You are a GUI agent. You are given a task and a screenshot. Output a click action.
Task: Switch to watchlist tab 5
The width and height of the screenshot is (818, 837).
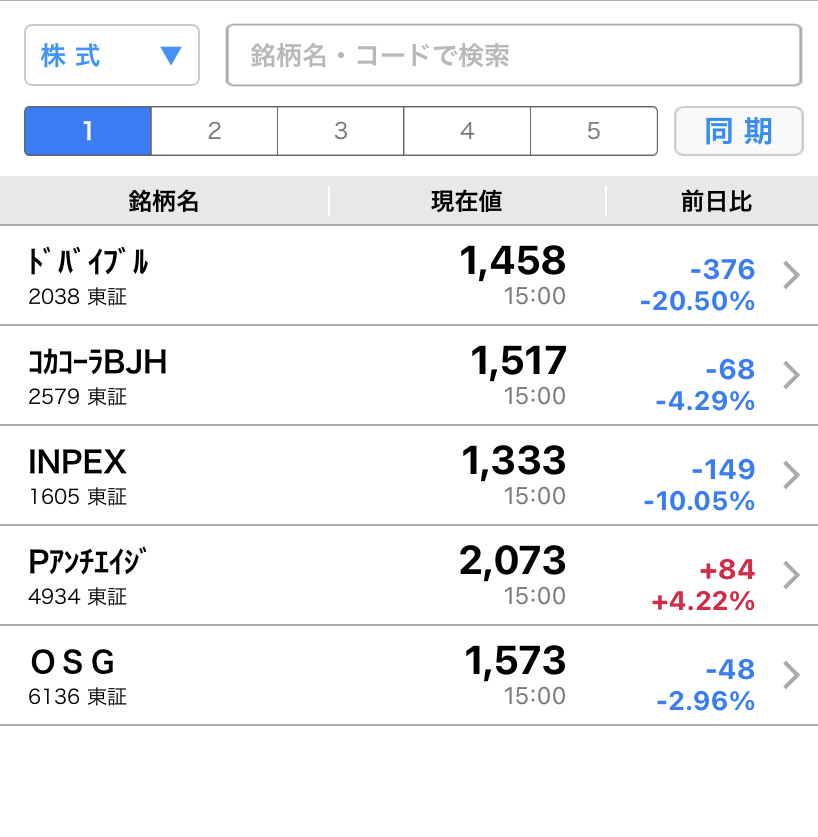(594, 131)
